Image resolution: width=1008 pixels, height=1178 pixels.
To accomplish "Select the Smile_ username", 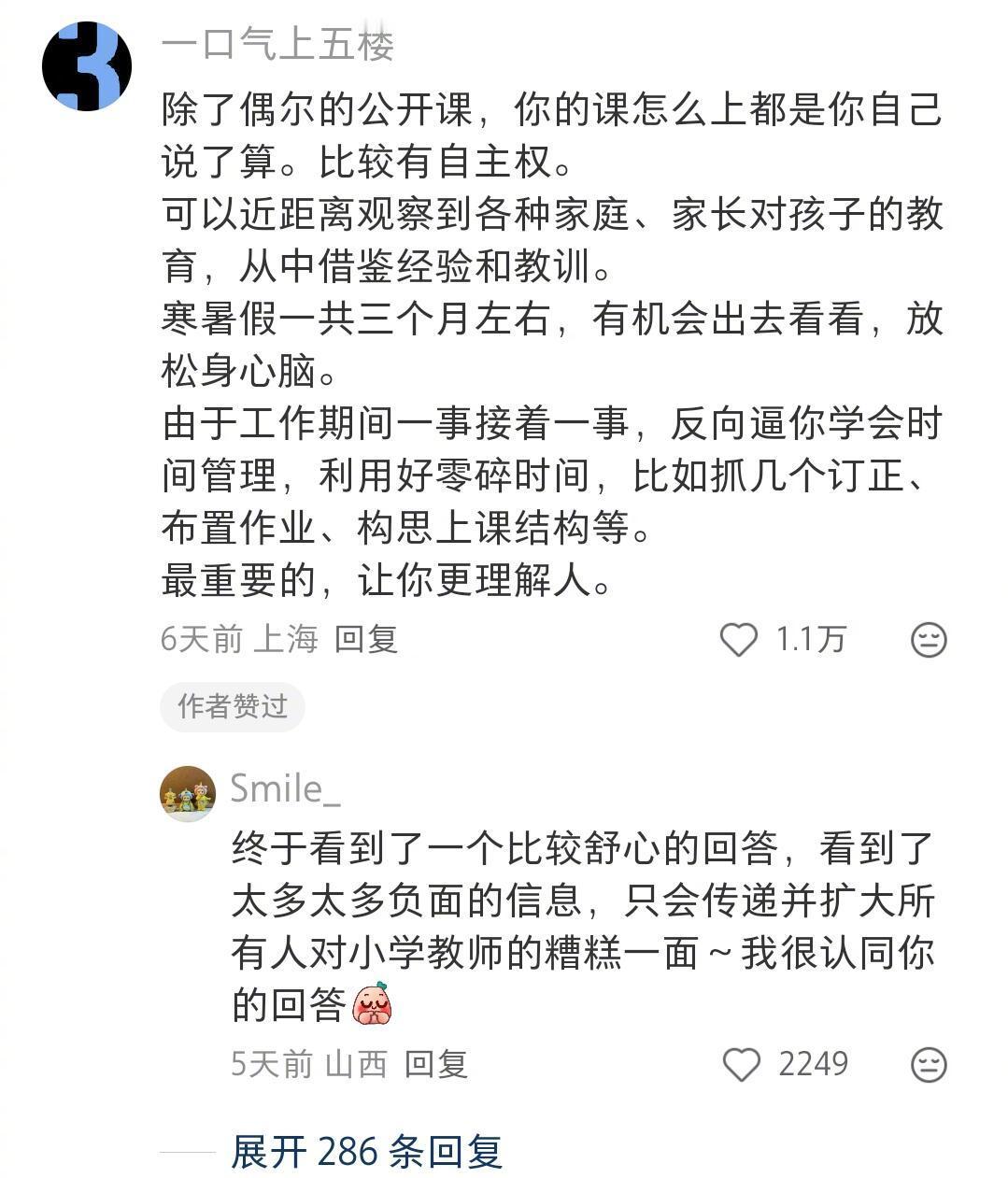I will tap(283, 788).
